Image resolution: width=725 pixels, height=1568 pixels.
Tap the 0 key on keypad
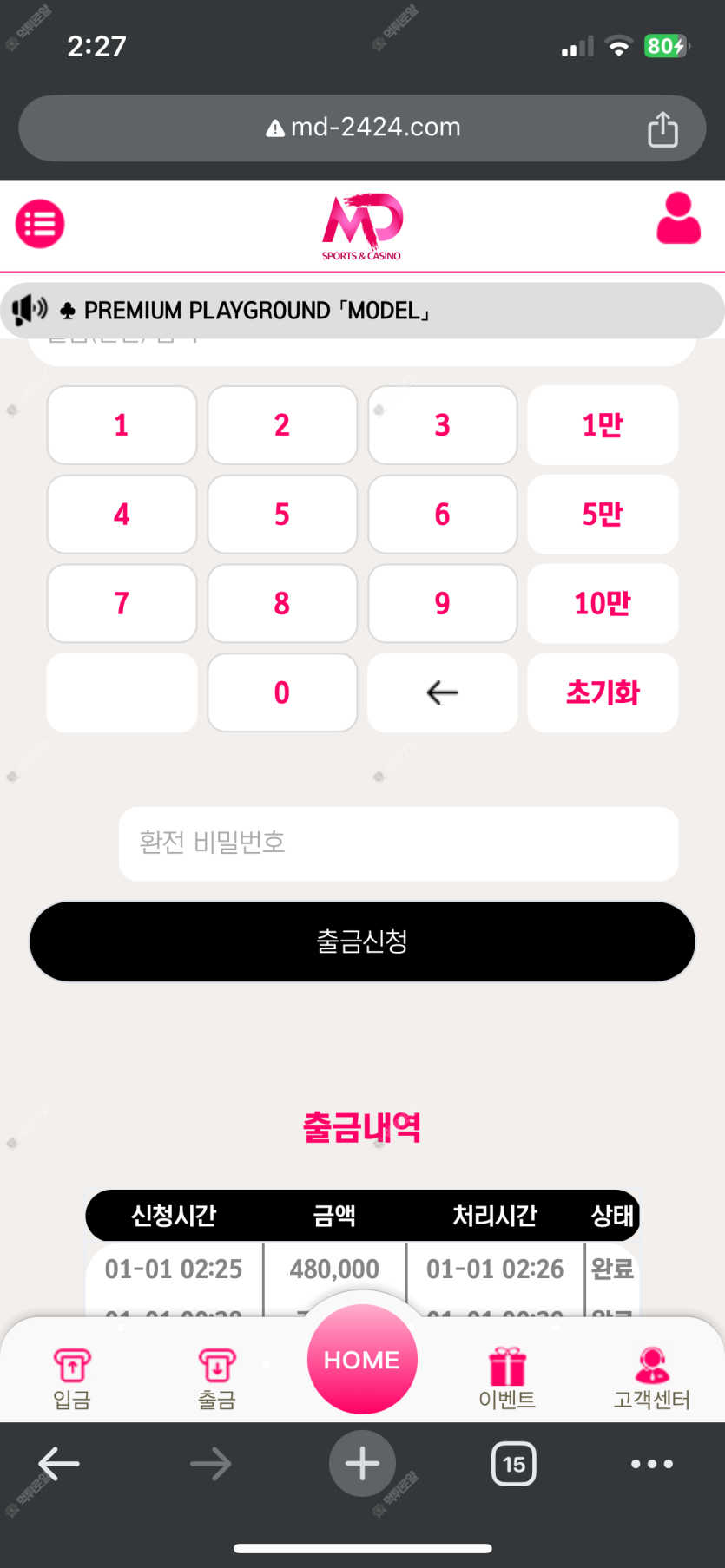pyautogui.click(x=282, y=692)
